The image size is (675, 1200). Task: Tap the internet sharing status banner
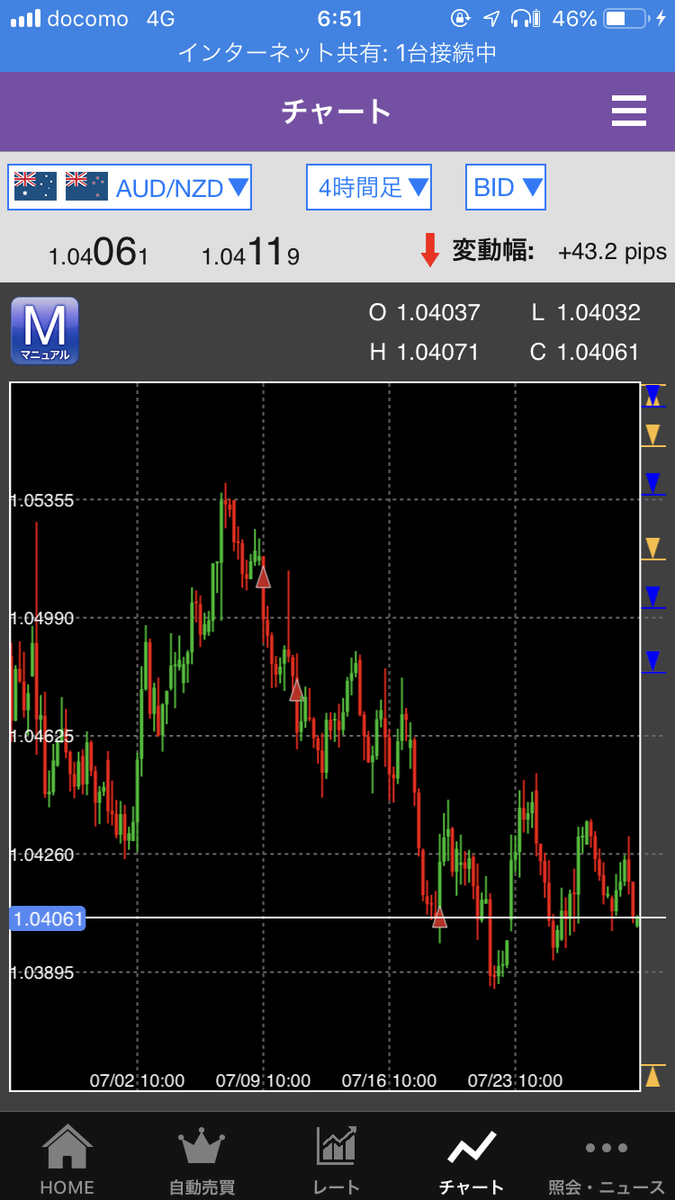click(x=337, y=53)
